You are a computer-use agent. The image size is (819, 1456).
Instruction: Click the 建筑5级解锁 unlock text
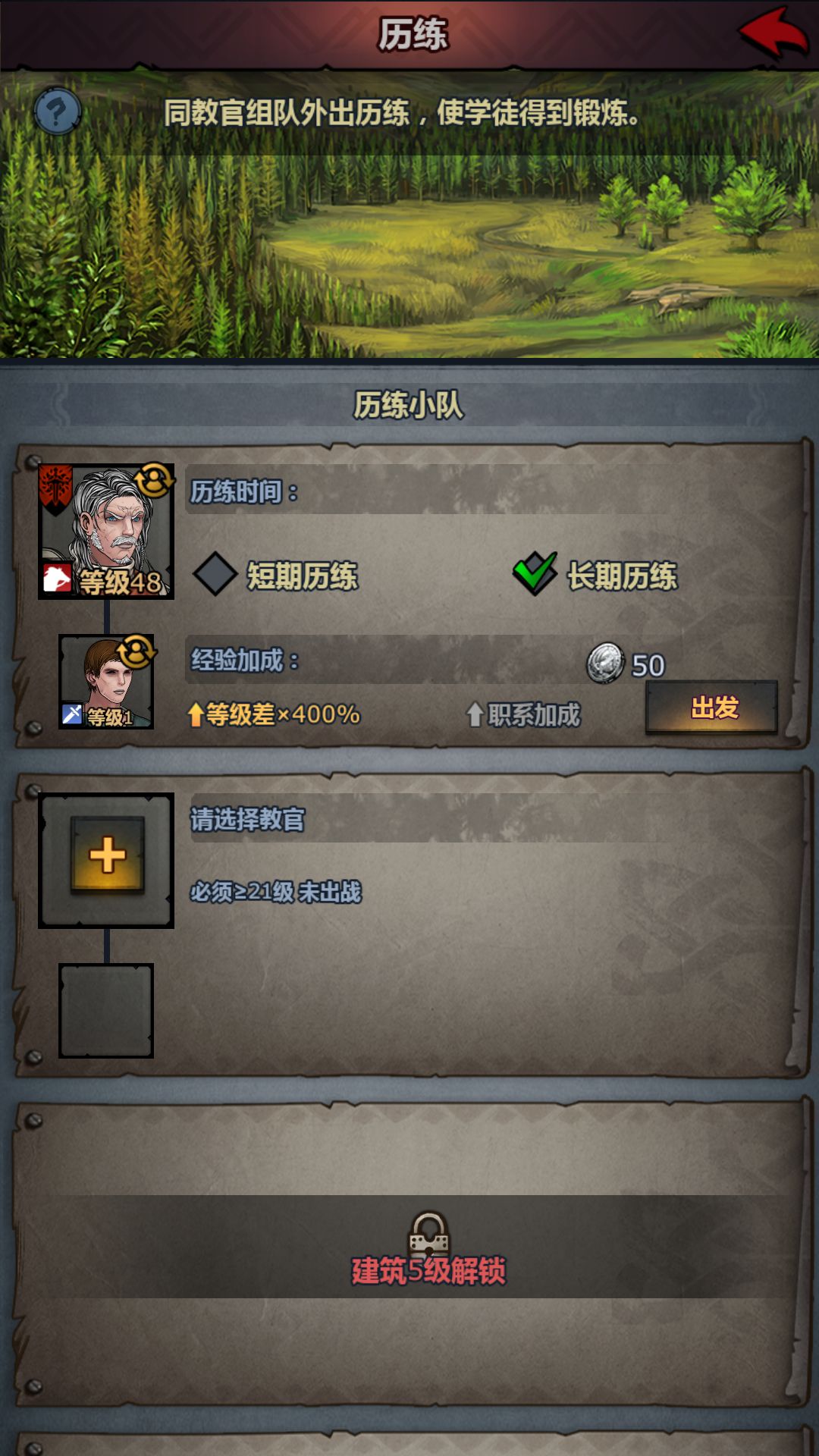click(x=429, y=1269)
